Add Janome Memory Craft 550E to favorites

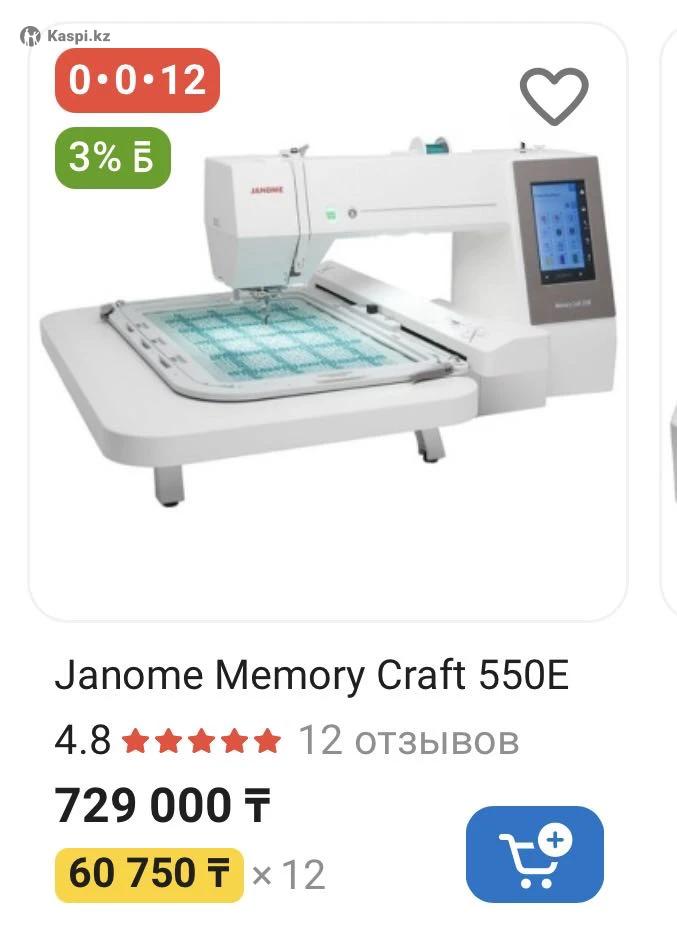(x=554, y=96)
